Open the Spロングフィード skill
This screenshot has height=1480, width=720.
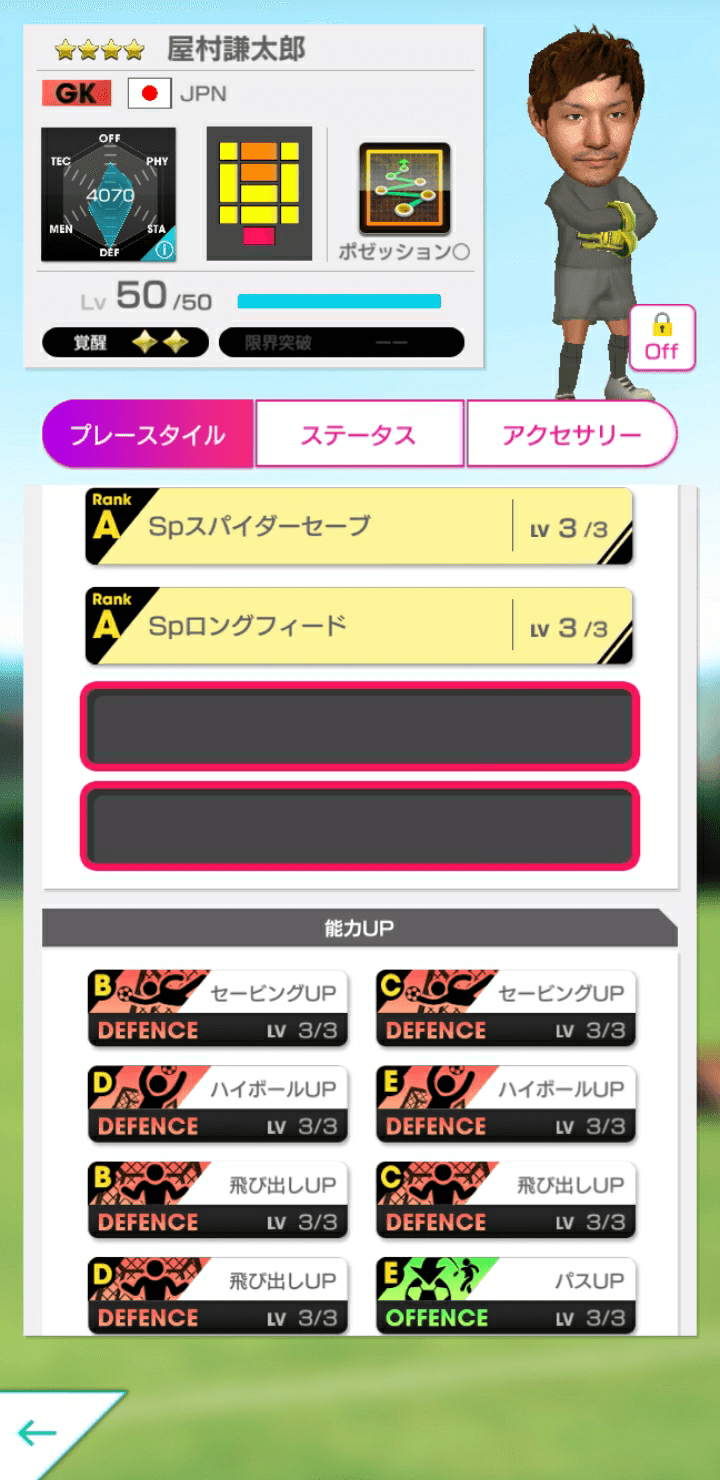click(358, 627)
